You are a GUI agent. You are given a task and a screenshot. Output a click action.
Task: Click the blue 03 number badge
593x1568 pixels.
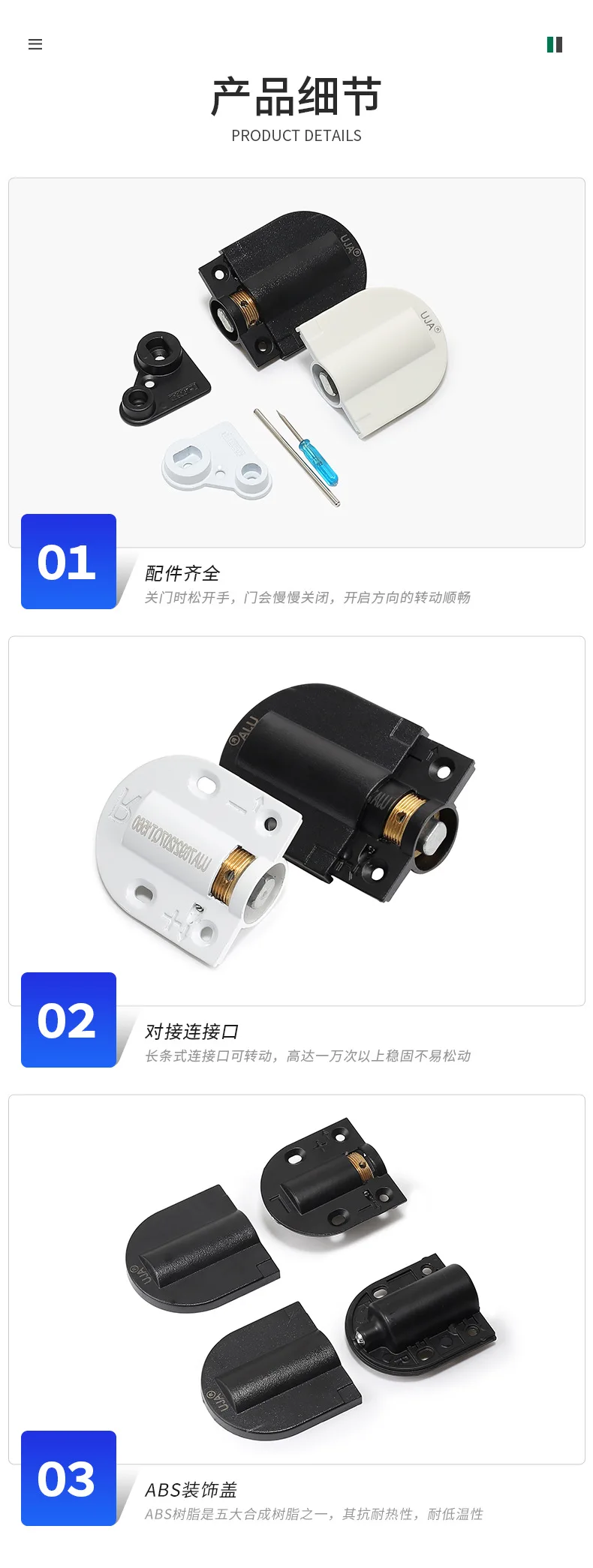tap(69, 1478)
